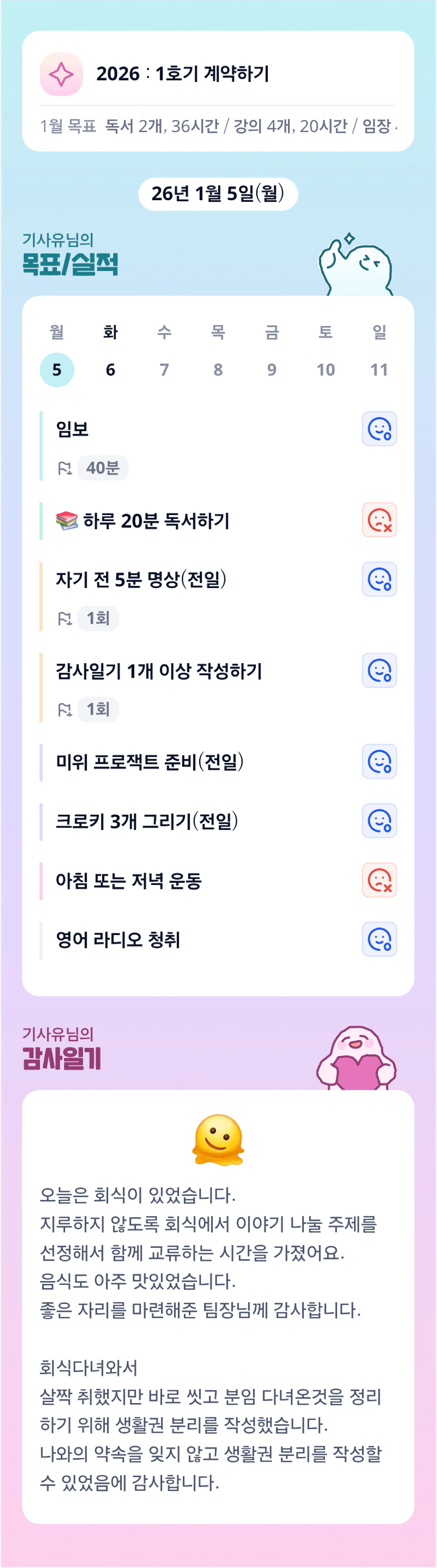The height and width of the screenshot is (1568, 437).
Task: Select Monday the 5th in the week row
Action: coord(57,369)
